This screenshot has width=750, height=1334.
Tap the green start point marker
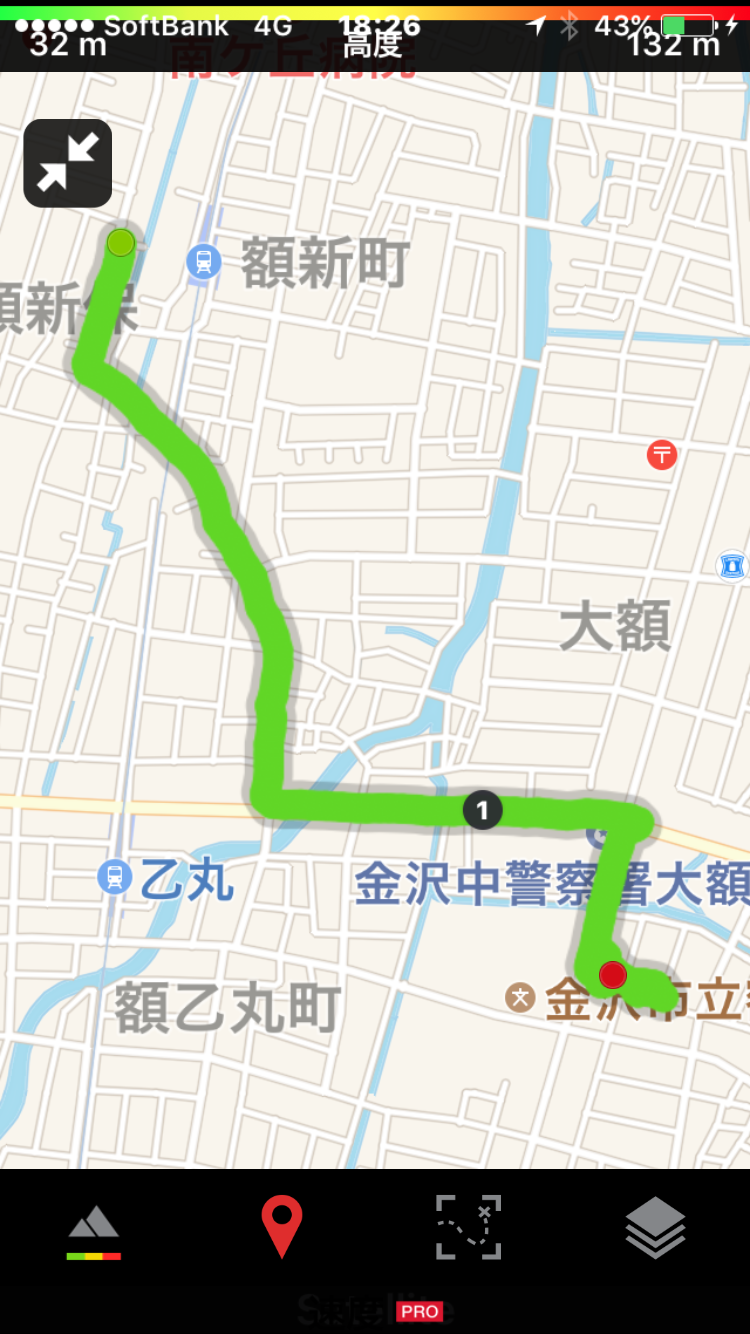click(x=121, y=242)
